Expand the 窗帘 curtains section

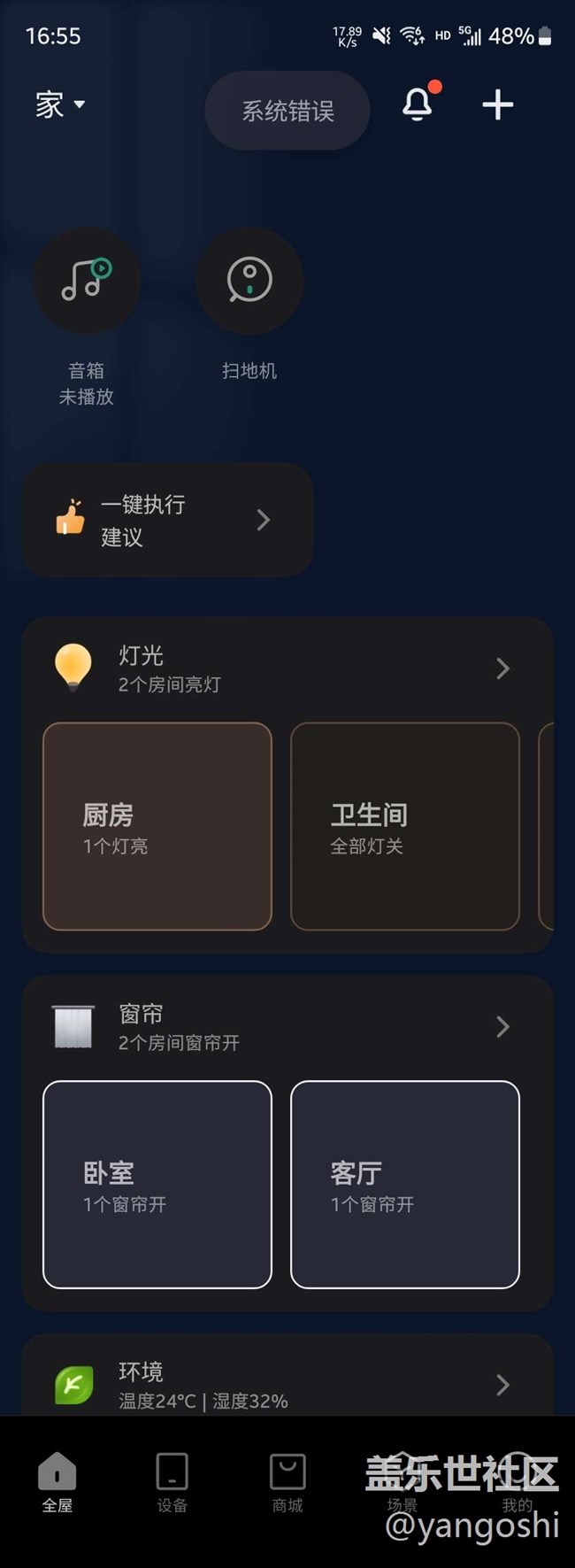click(502, 1027)
